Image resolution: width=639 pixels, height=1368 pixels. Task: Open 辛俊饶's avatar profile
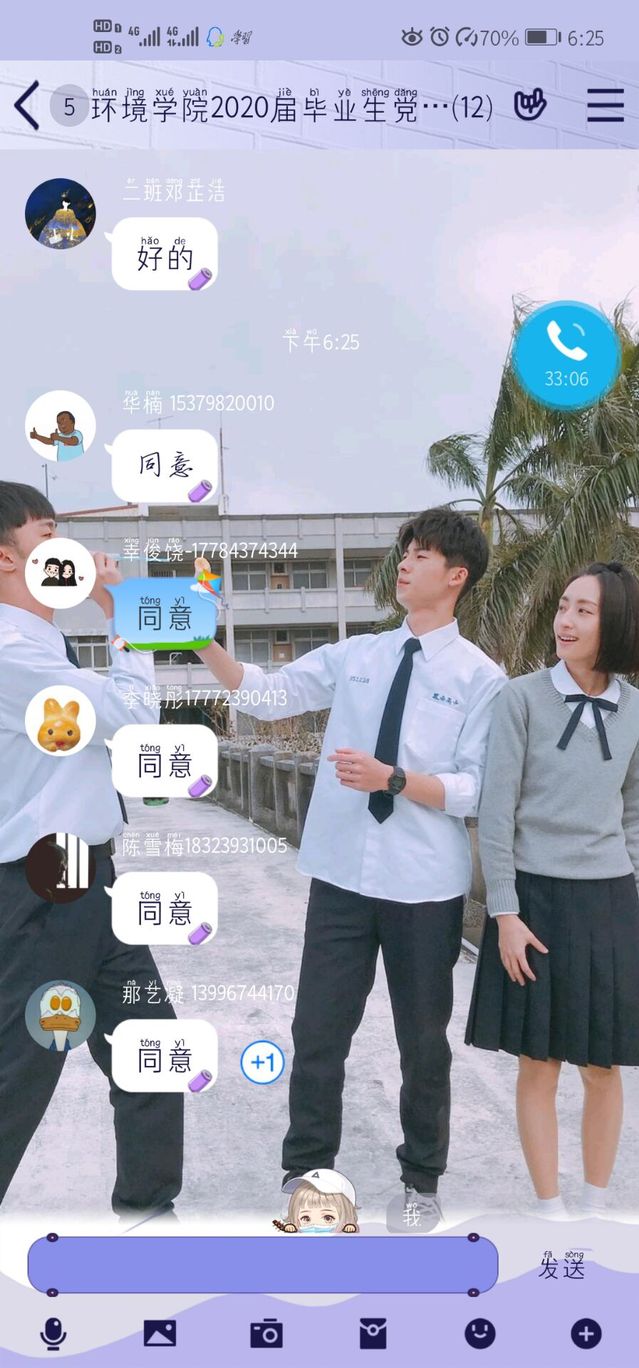click(x=60, y=573)
